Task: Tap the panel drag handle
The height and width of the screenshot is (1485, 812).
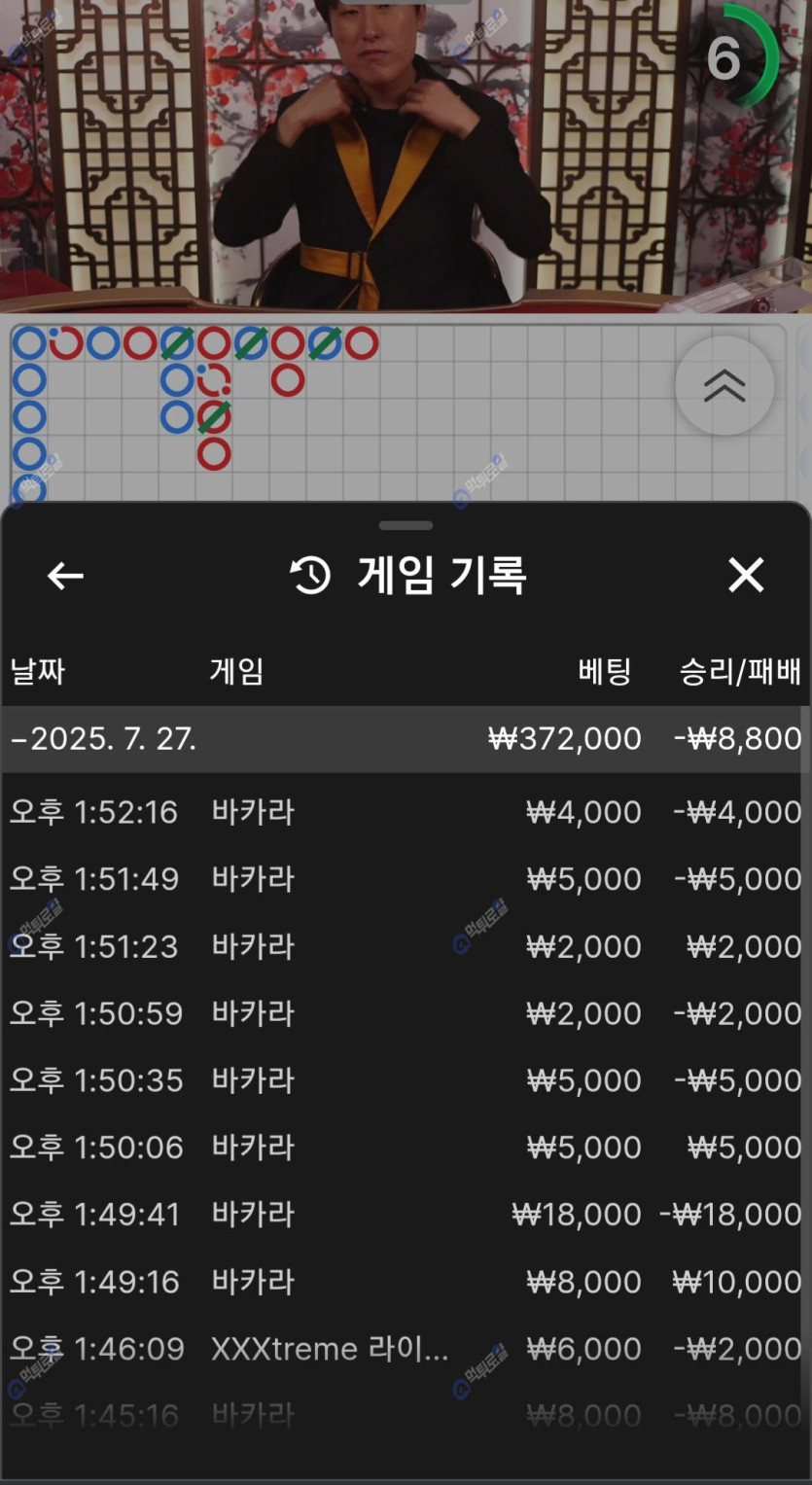Action: 406,526
